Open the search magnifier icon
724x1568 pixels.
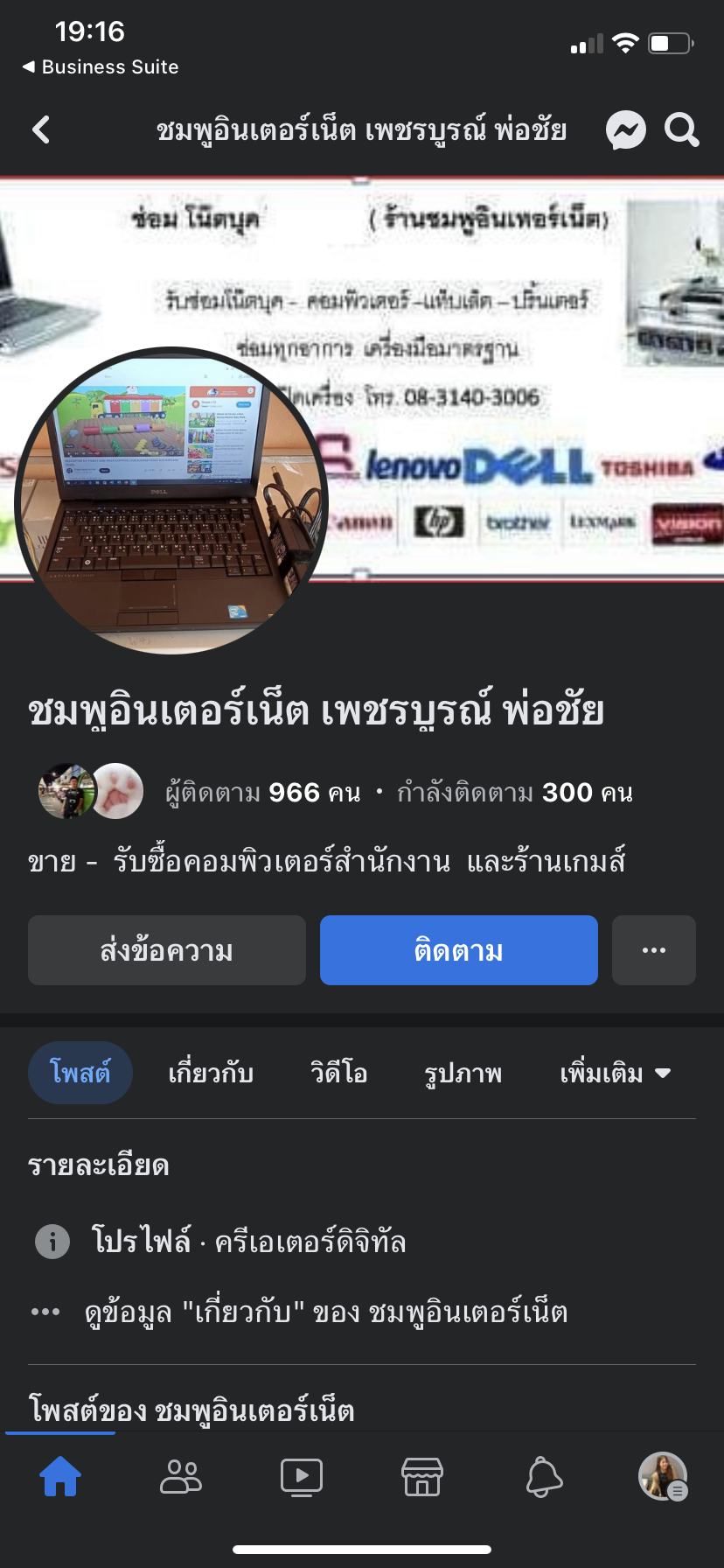click(x=682, y=130)
